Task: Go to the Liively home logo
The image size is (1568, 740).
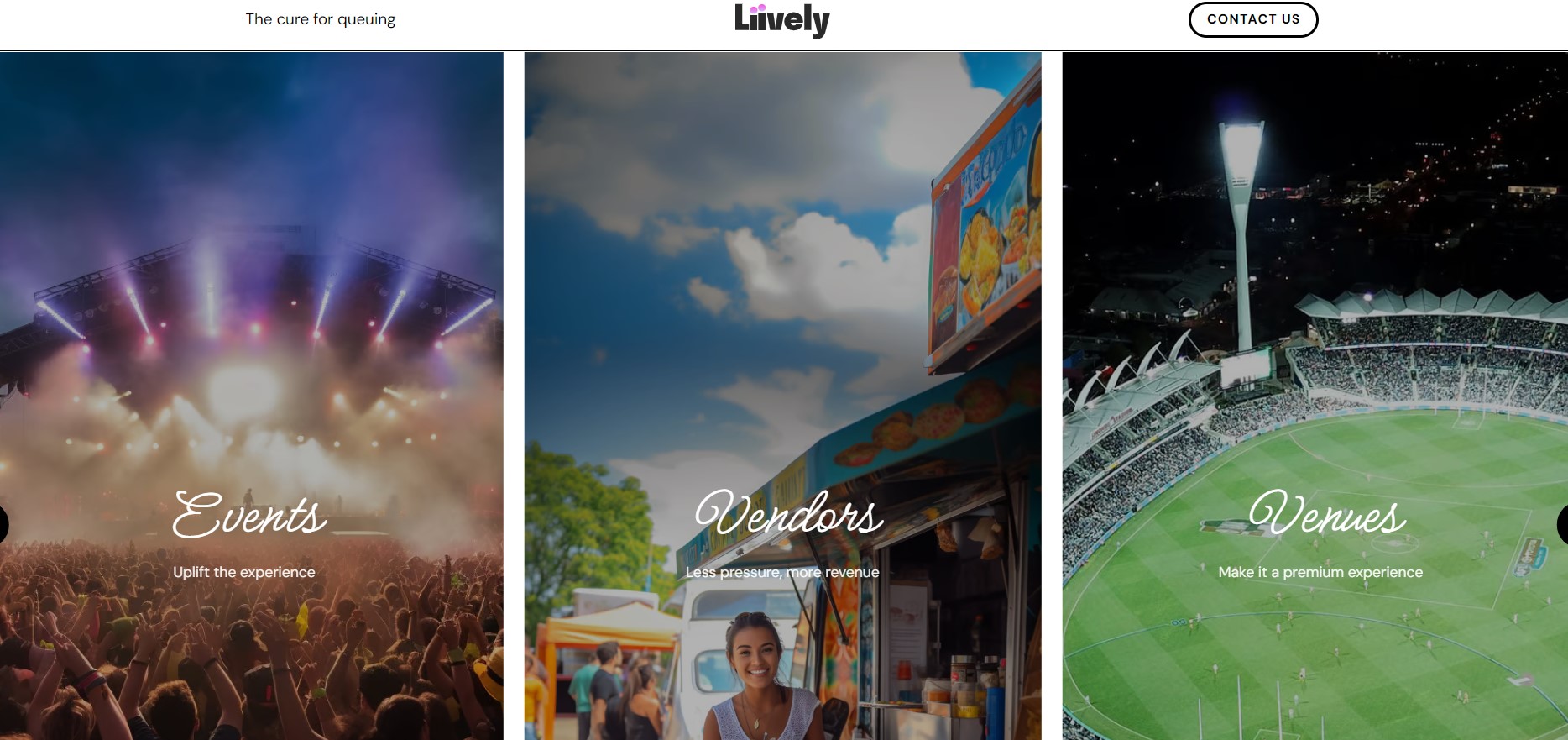Action: 781,20
